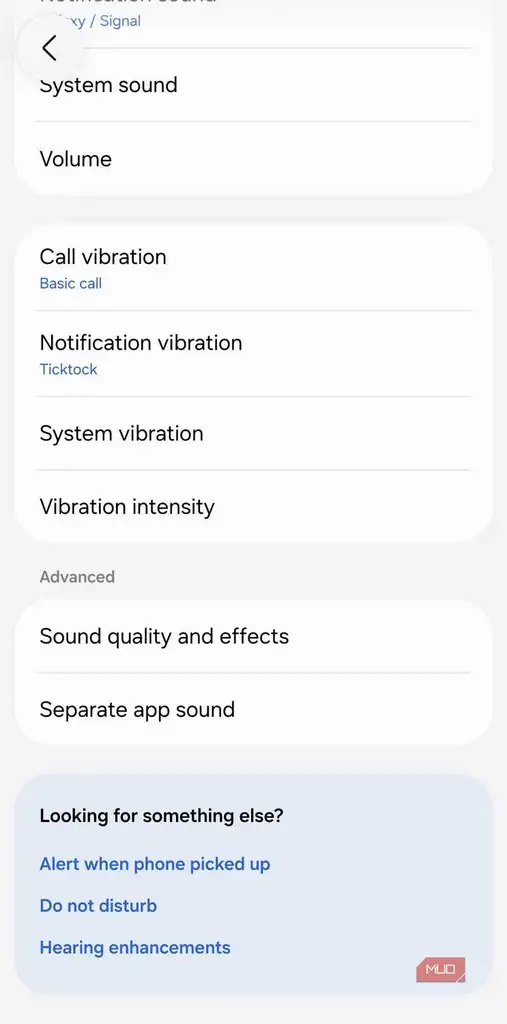Select the Notification vibration row

click(x=254, y=354)
